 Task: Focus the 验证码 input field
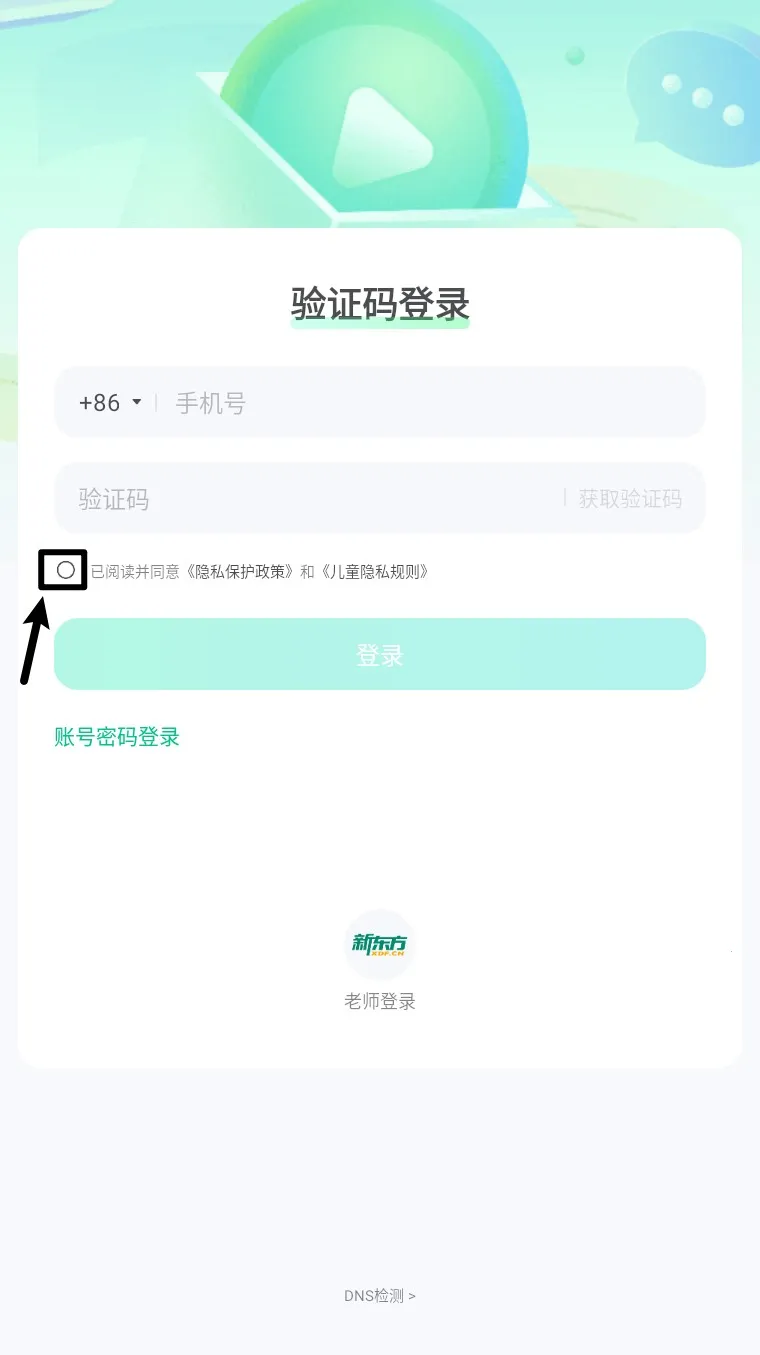300,499
